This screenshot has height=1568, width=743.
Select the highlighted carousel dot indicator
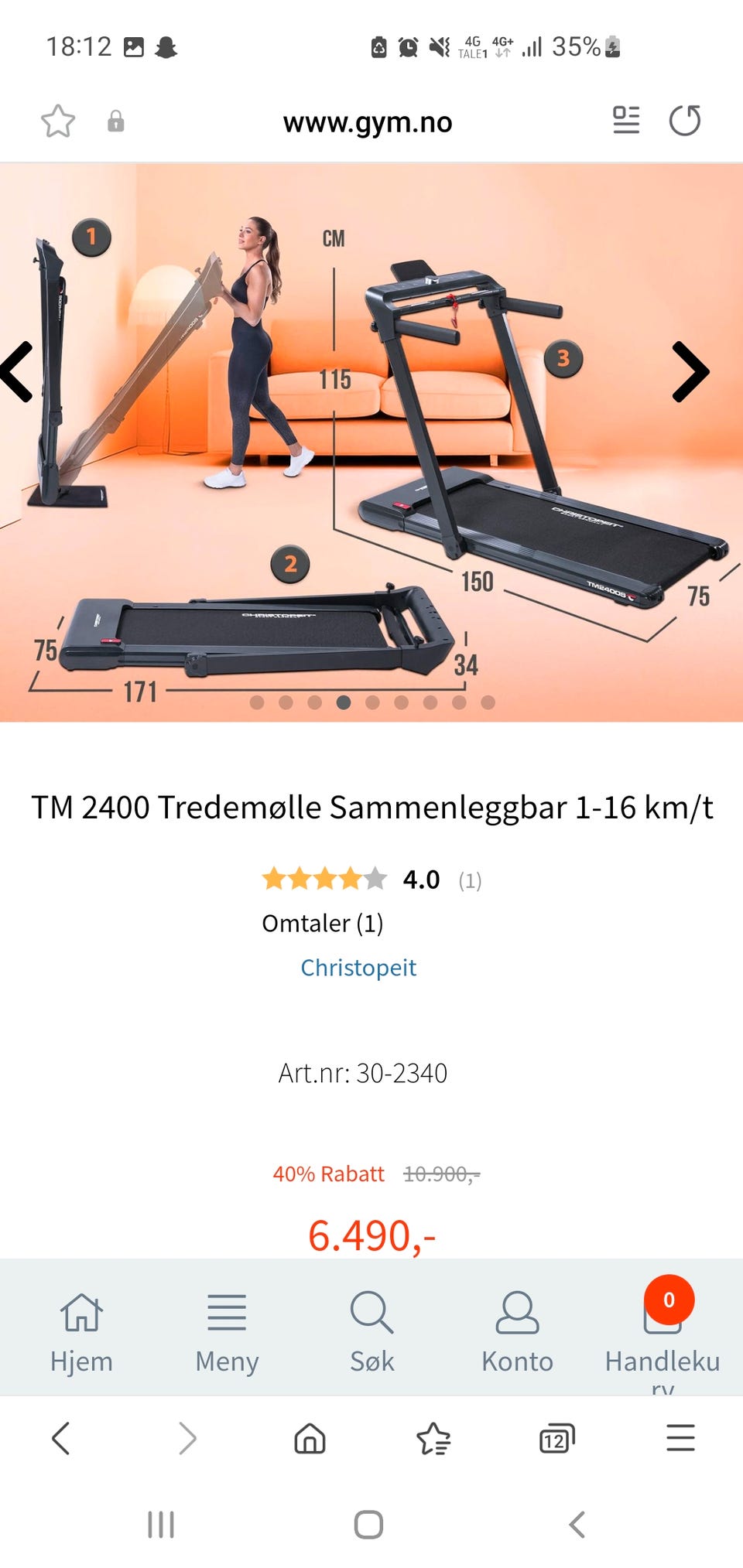tap(344, 704)
